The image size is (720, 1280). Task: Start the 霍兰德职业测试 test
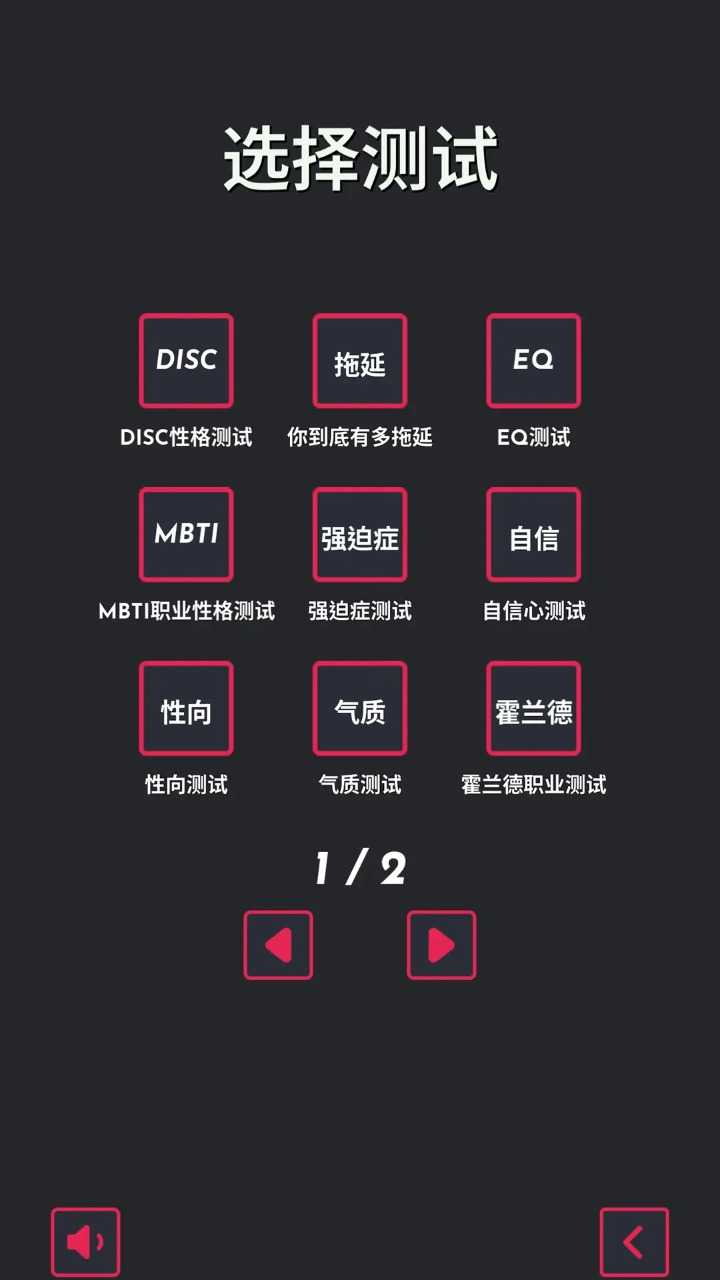[534, 709]
